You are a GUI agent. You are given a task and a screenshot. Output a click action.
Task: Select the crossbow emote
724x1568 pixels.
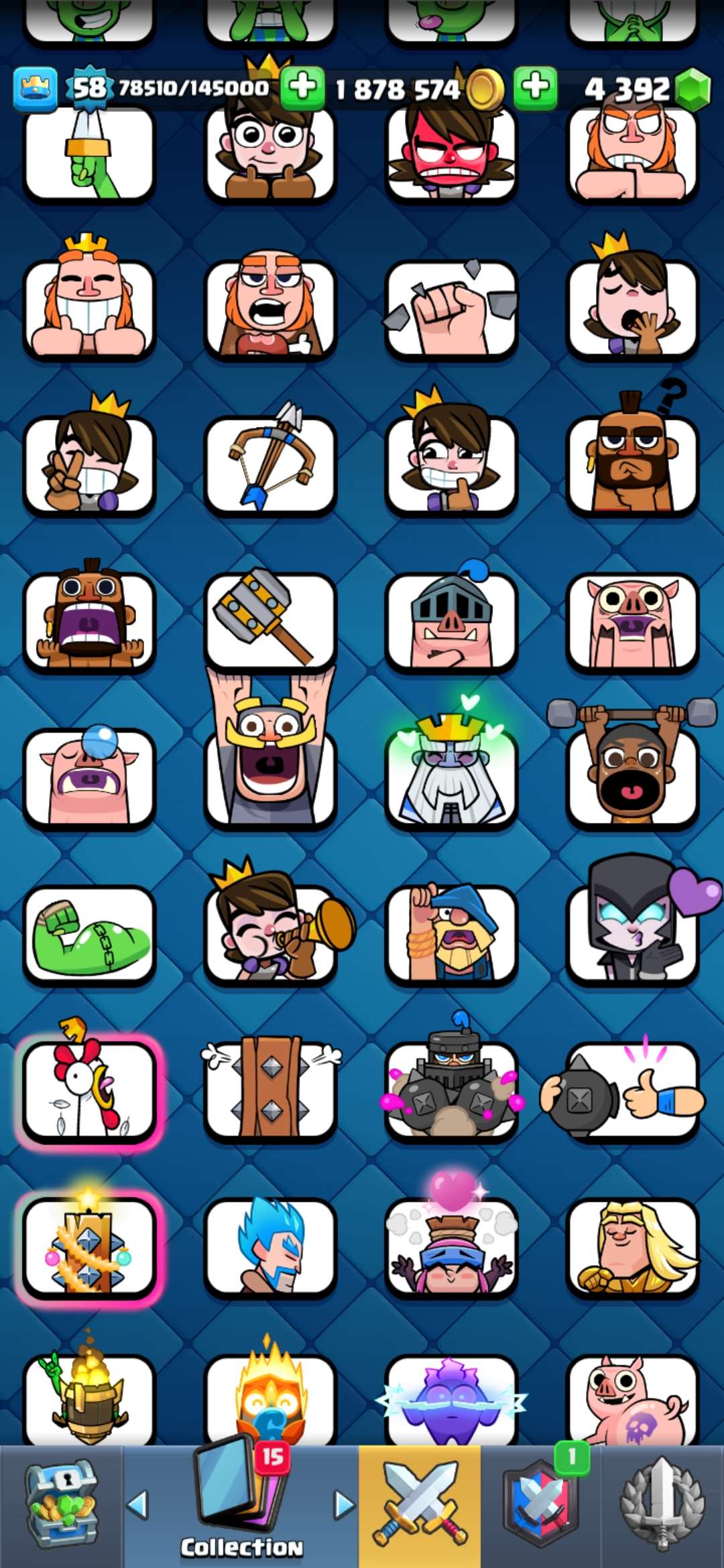point(270,462)
